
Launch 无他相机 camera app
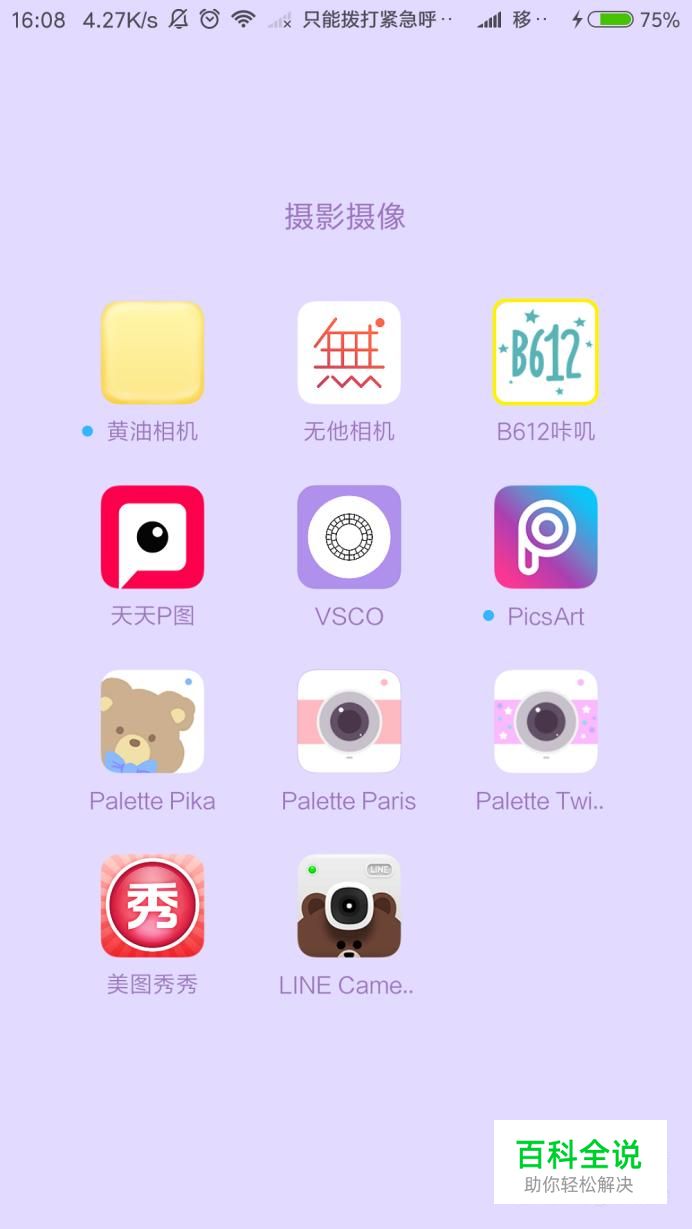point(349,353)
